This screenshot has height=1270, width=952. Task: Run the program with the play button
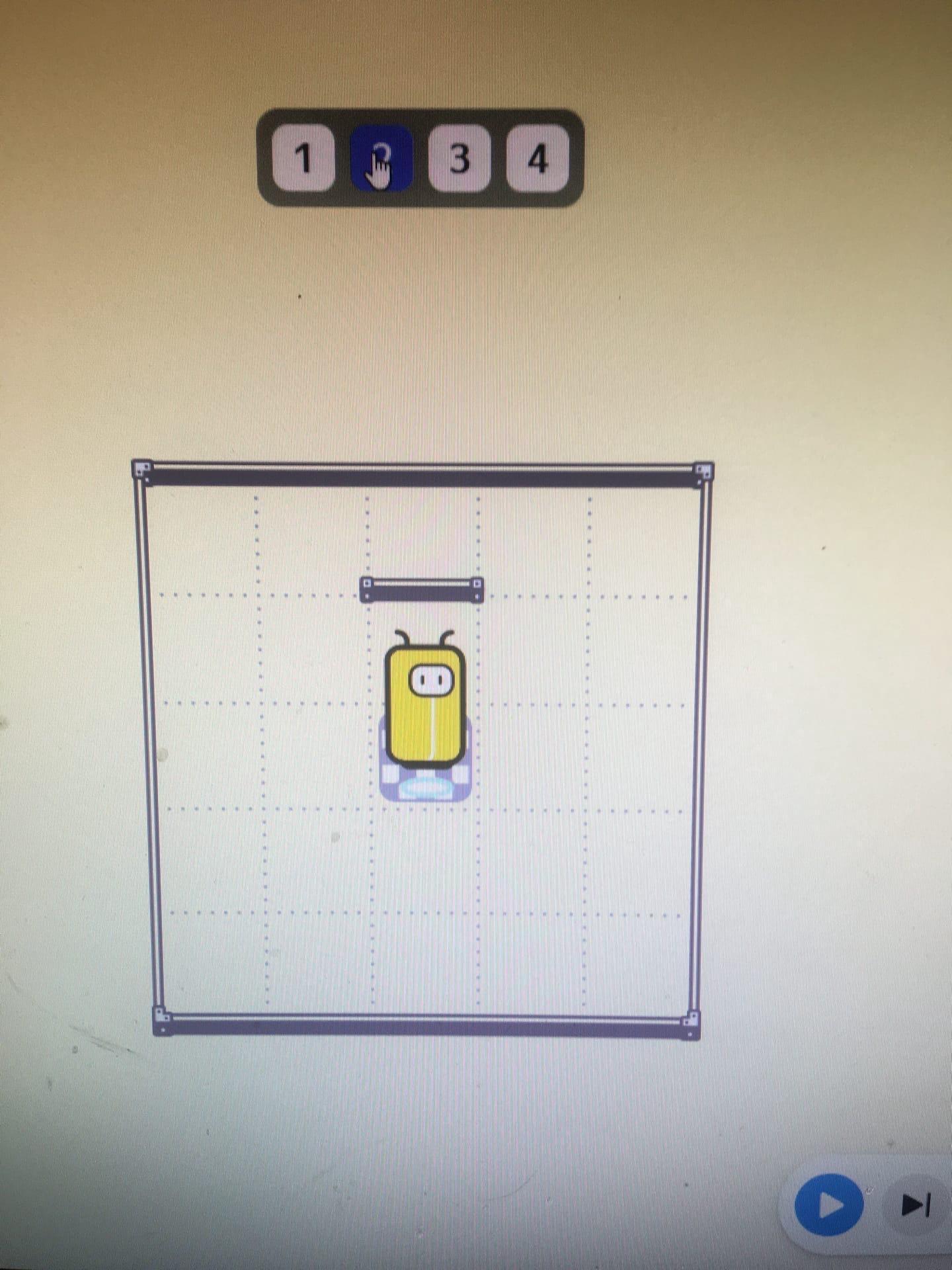pos(829,1205)
